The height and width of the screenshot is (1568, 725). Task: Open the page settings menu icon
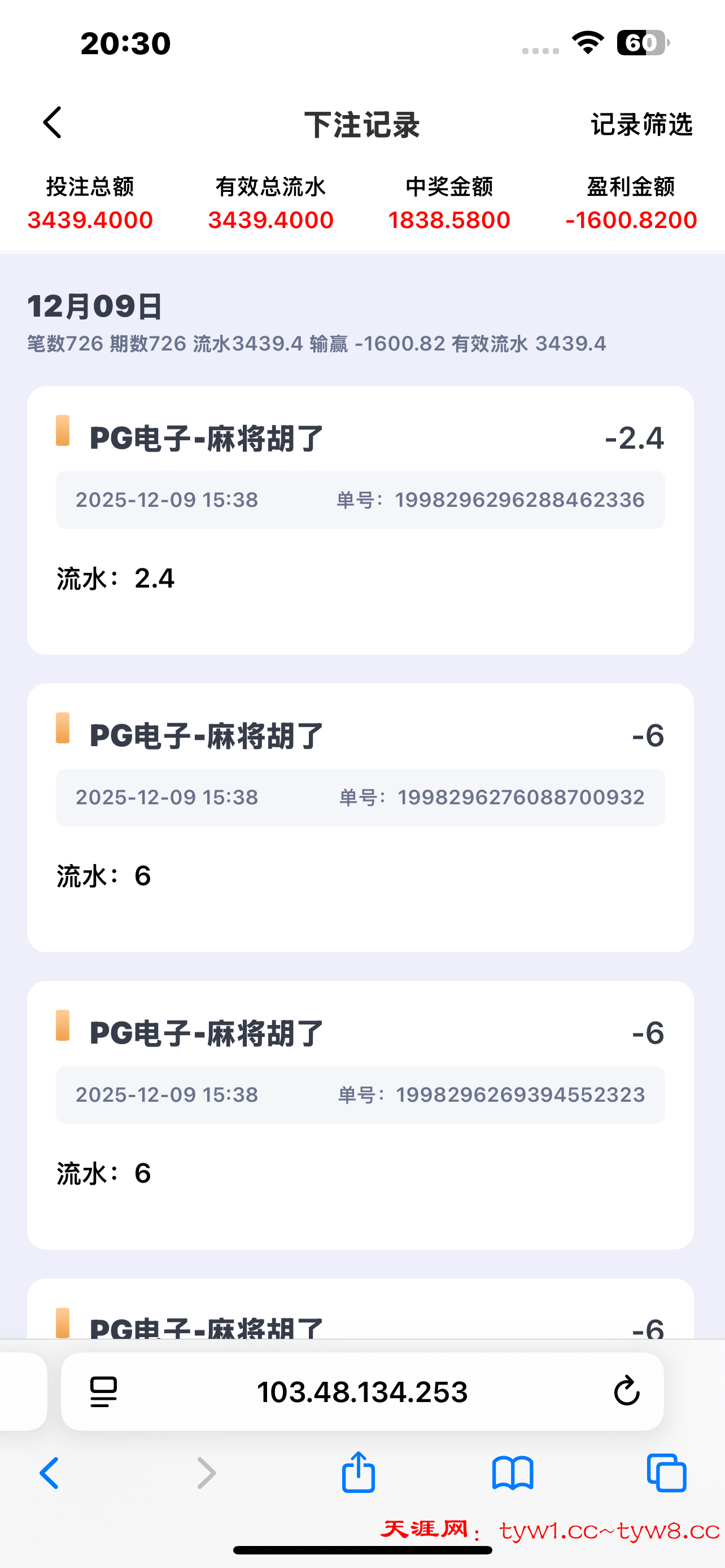[x=103, y=1392]
